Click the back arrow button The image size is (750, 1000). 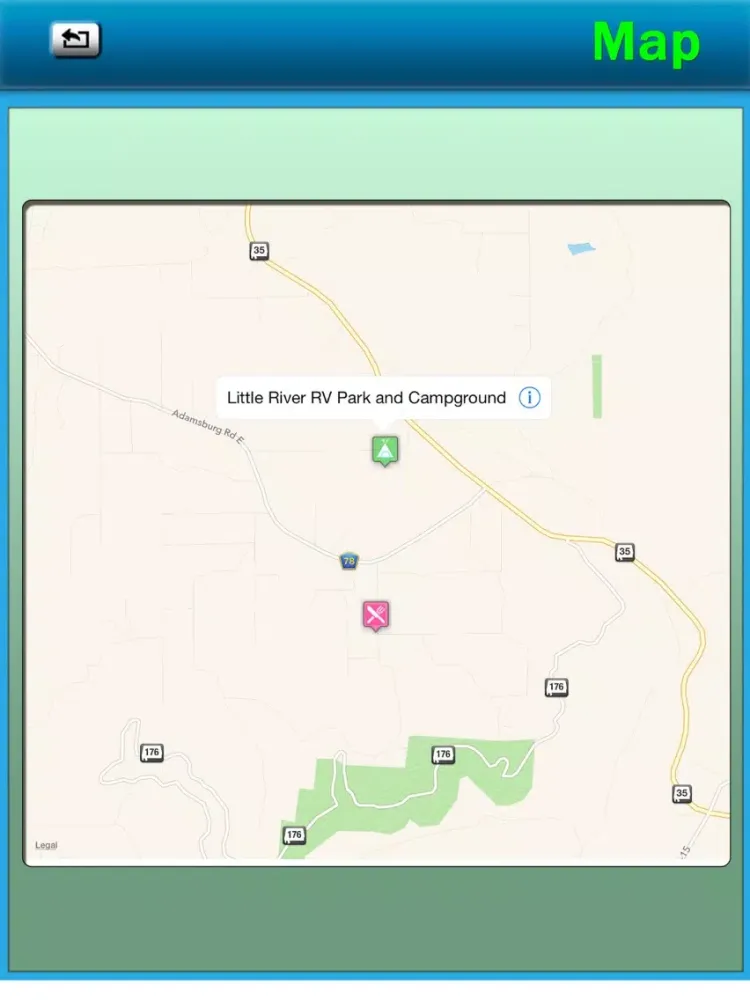tap(76, 38)
